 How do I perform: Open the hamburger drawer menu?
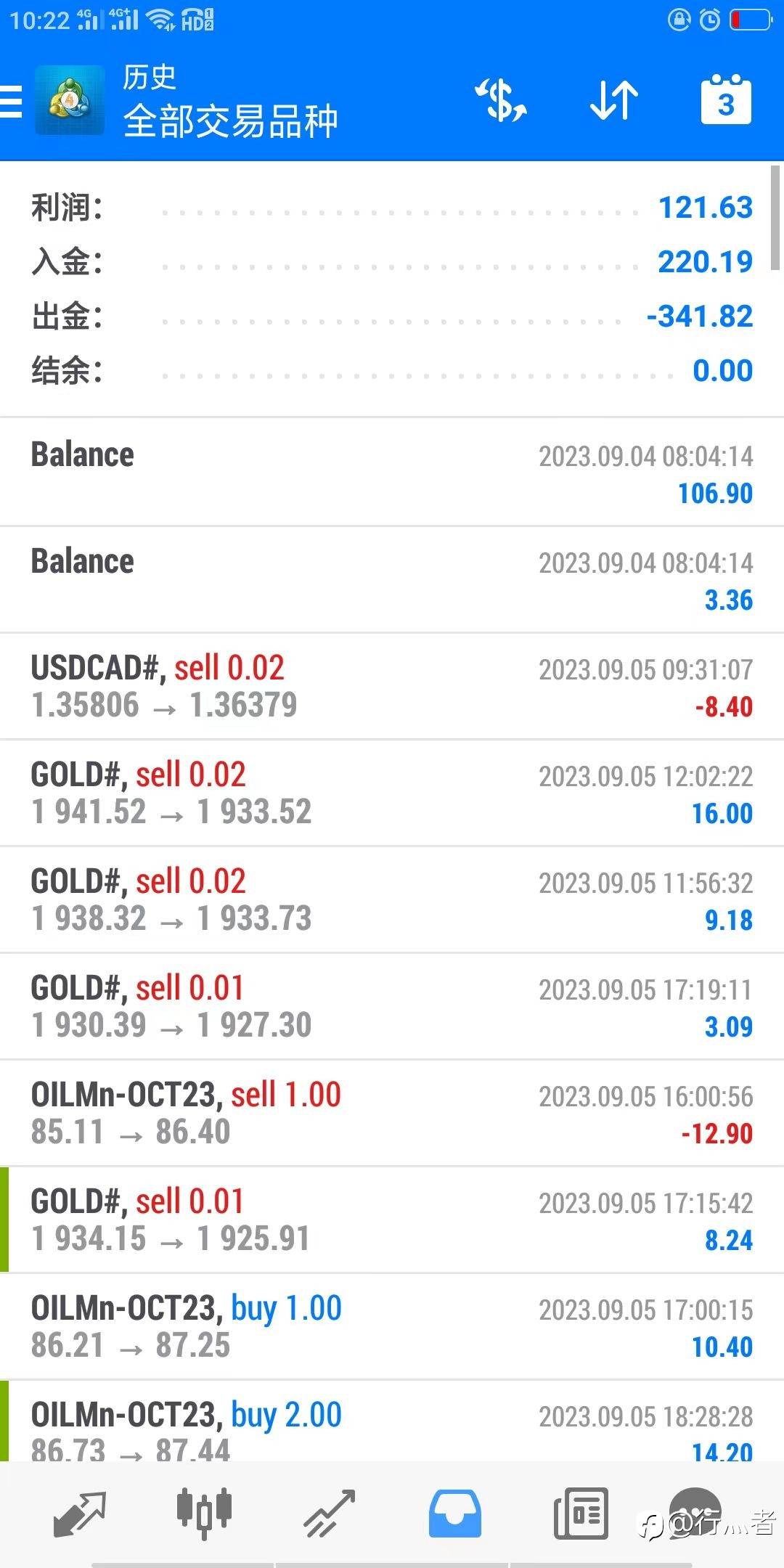point(11,101)
